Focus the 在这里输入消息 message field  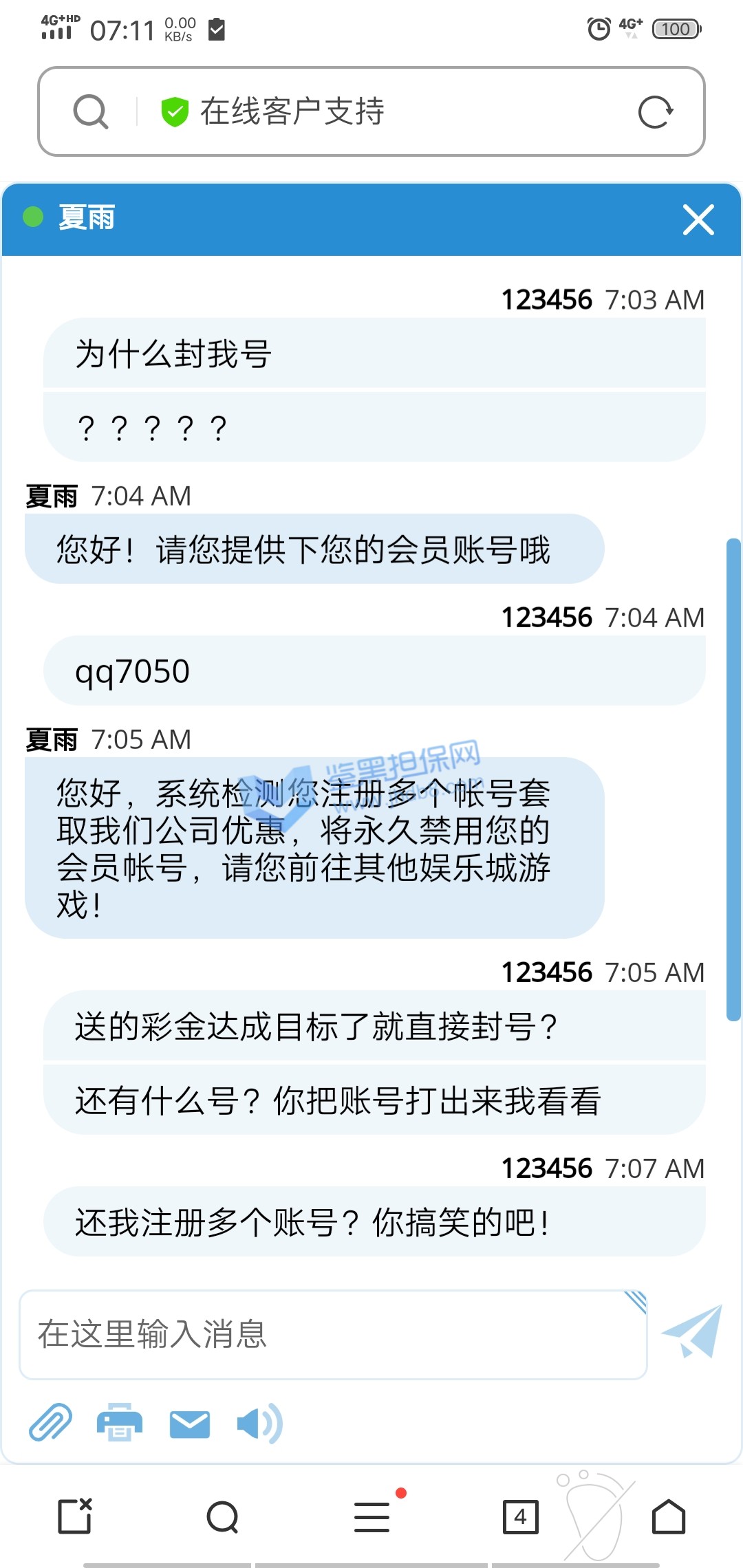click(x=333, y=1334)
